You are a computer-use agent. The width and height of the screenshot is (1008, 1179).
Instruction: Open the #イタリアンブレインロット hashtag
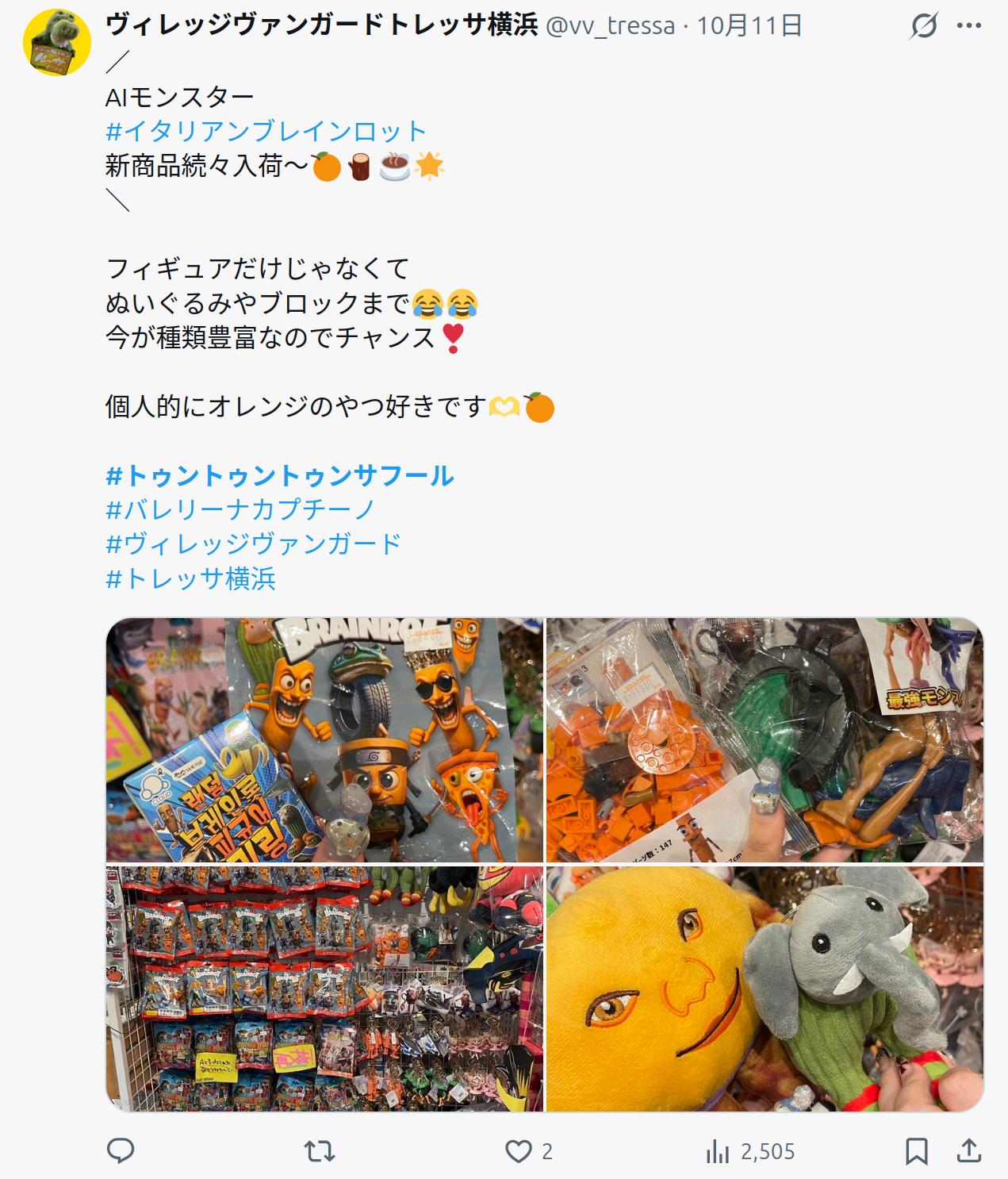[266, 131]
